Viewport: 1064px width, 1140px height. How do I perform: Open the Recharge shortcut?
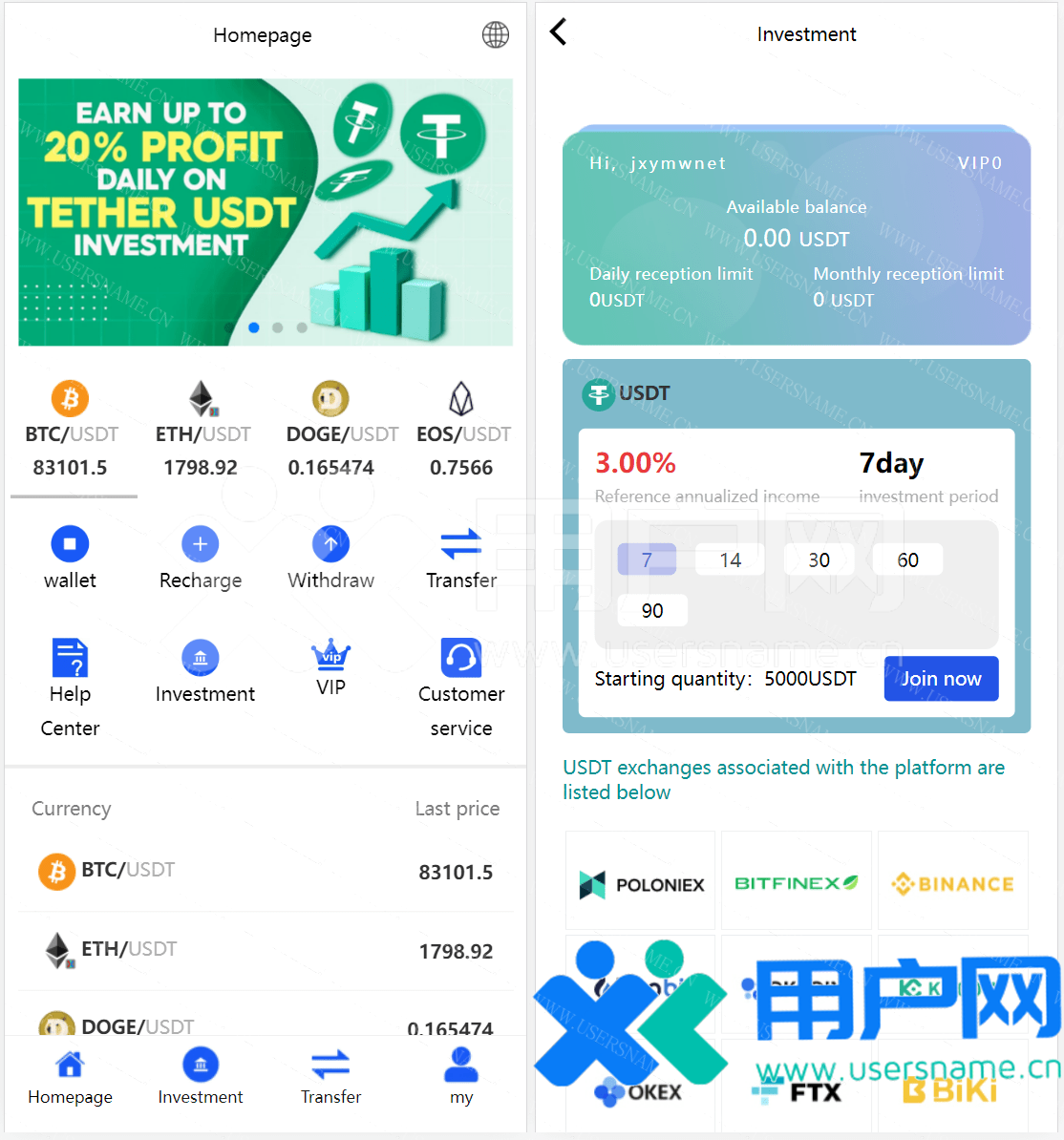pos(200,558)
